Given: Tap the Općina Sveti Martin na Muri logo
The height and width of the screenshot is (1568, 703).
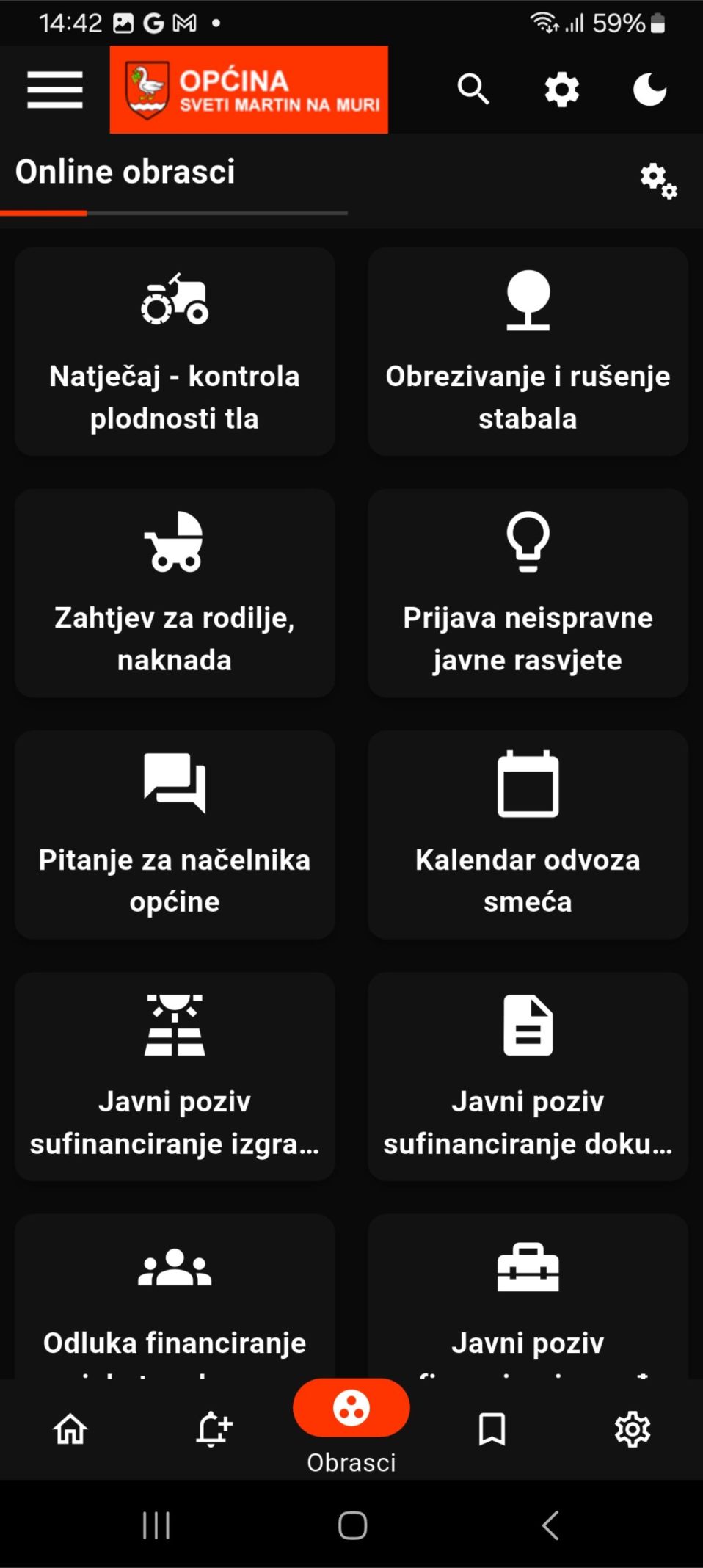Looking at the screenshot, I should point(248,90).
